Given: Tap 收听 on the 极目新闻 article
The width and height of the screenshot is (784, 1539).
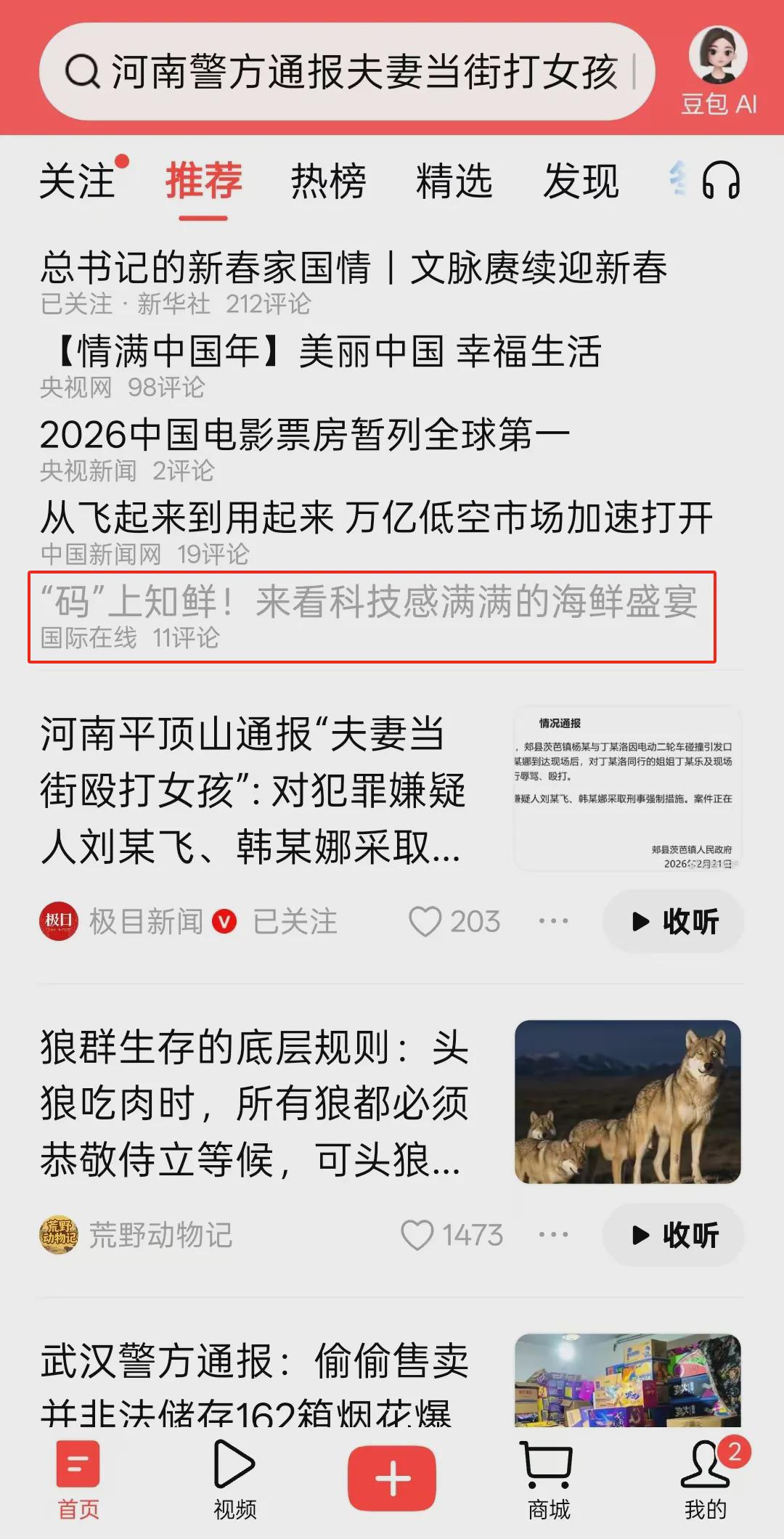Looking at the screenshot, I should coord(674,922).
